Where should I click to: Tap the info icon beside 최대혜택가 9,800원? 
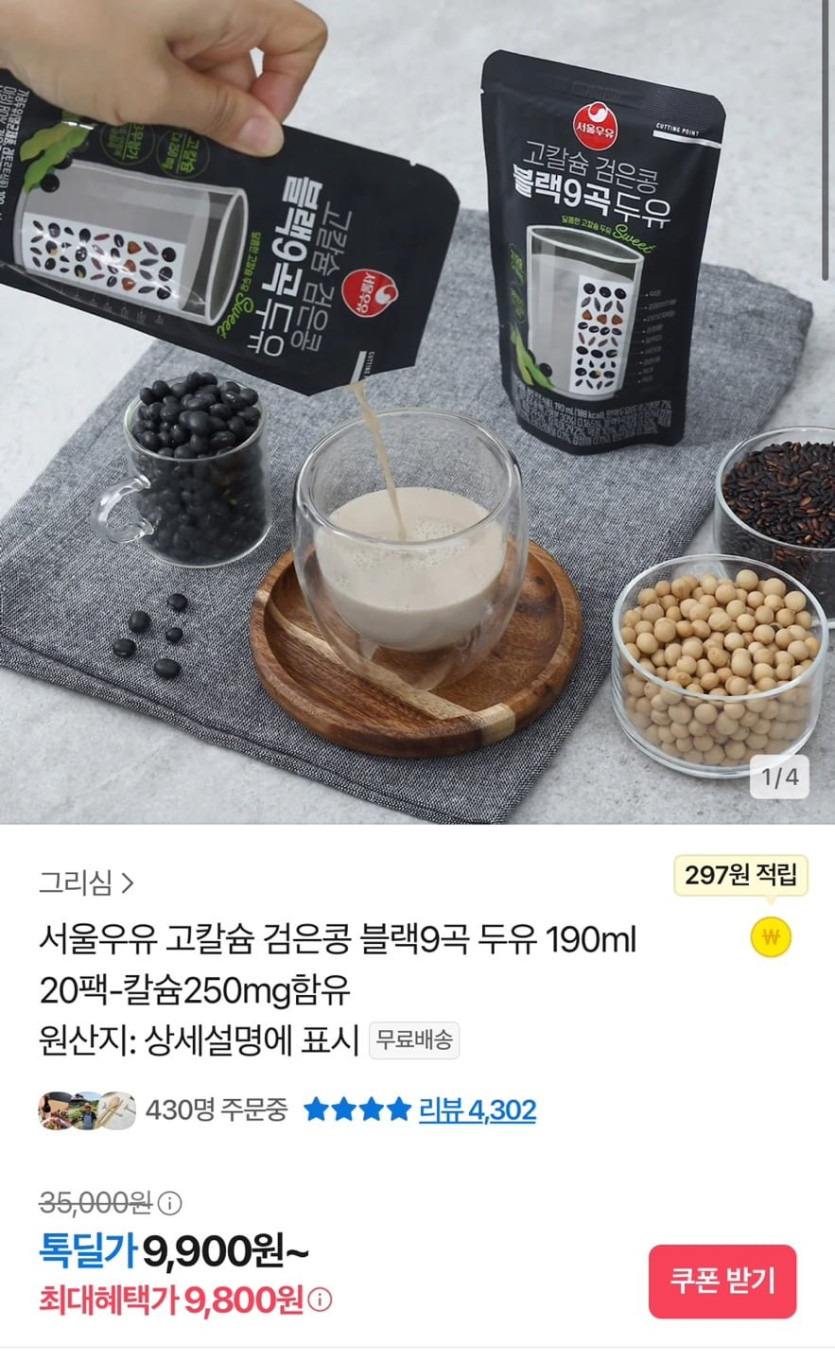point(320,1301)
